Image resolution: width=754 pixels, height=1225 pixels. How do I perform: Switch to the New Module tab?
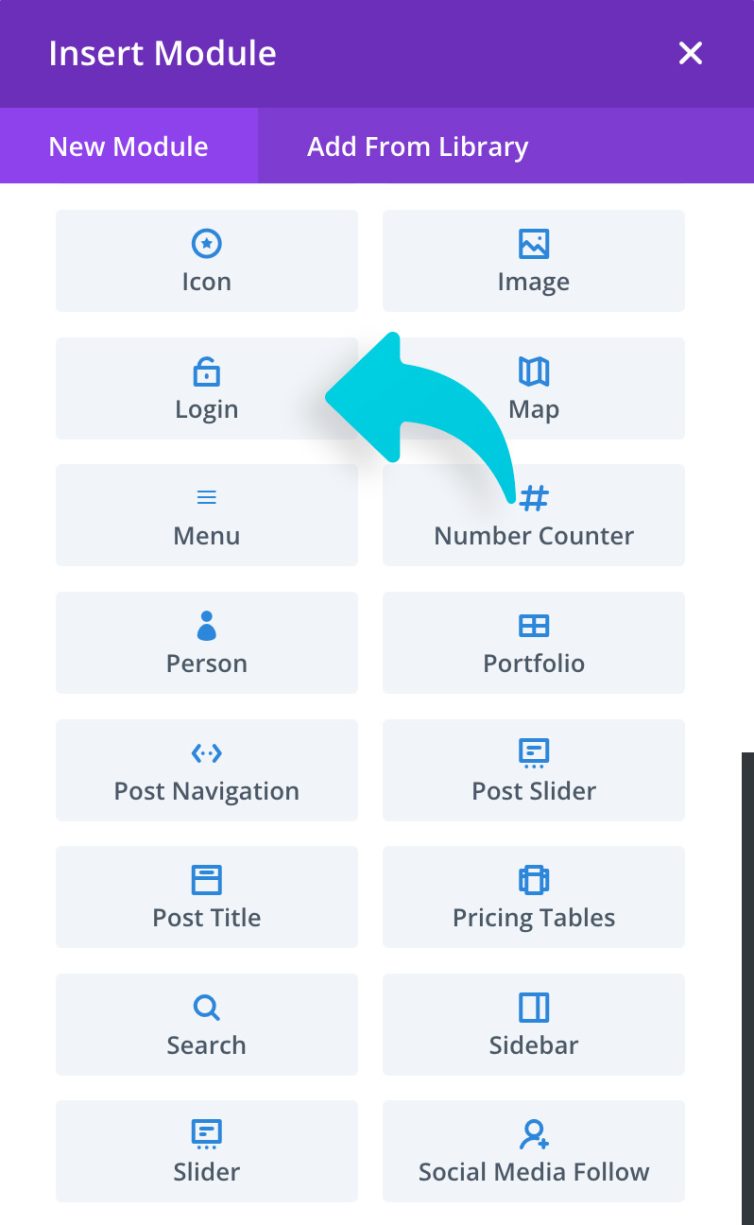[128, 146]
